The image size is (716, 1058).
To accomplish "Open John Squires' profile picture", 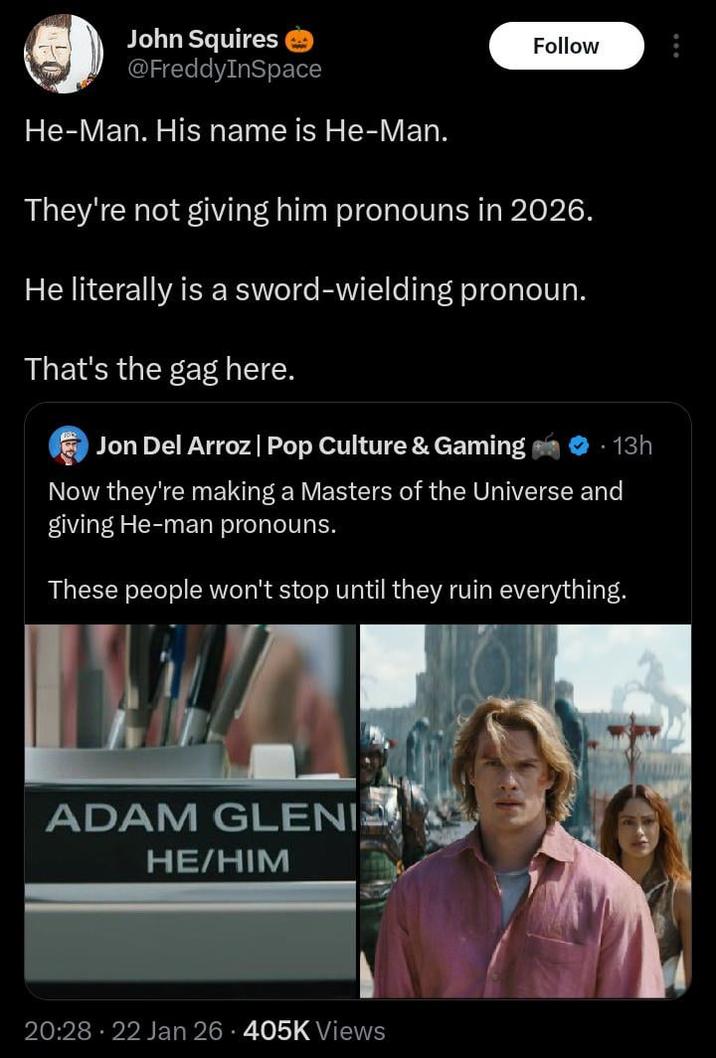I will click(x=63, y=54).
